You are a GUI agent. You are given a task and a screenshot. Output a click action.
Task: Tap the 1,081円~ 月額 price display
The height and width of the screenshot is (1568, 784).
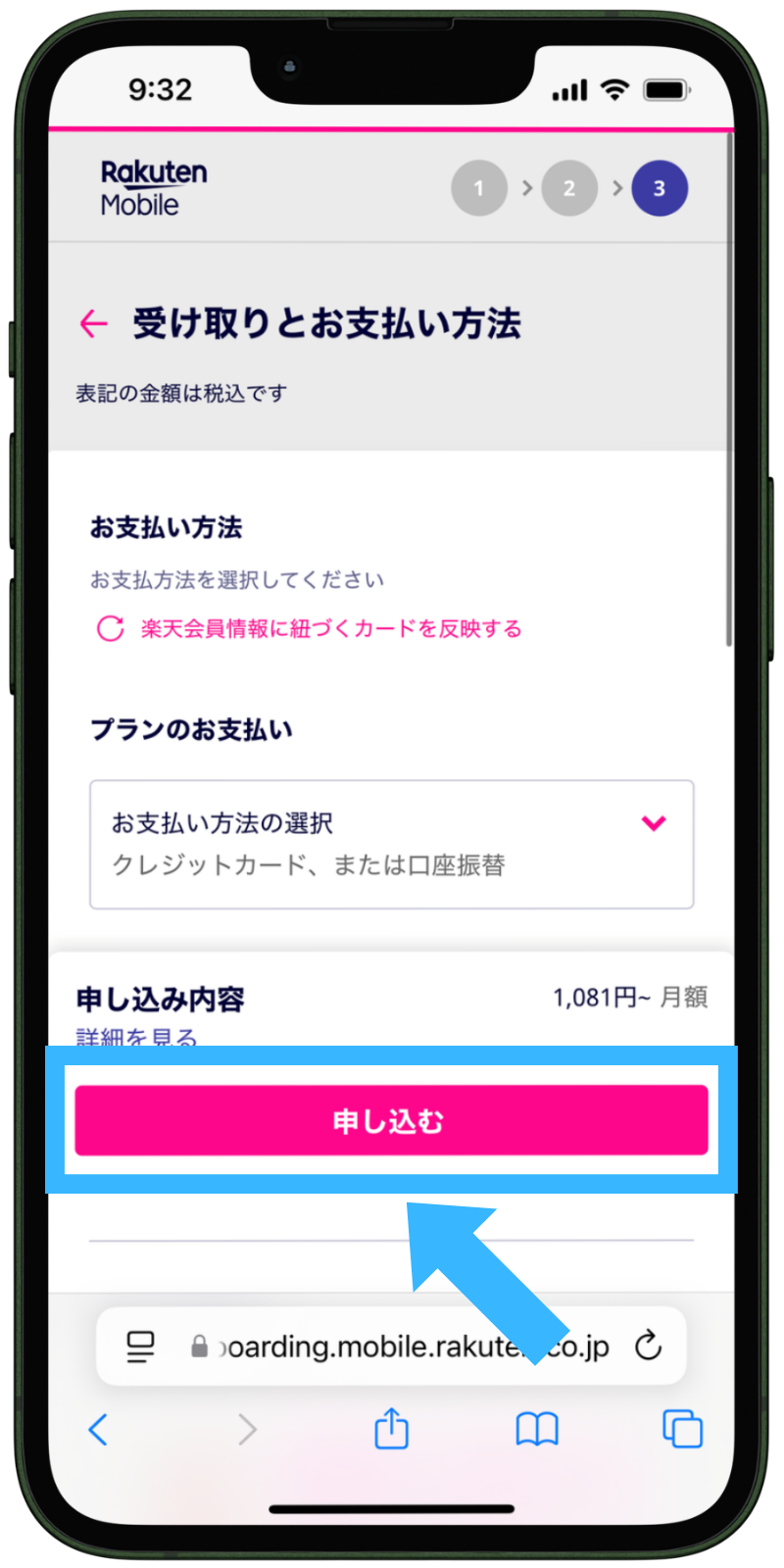630,997
